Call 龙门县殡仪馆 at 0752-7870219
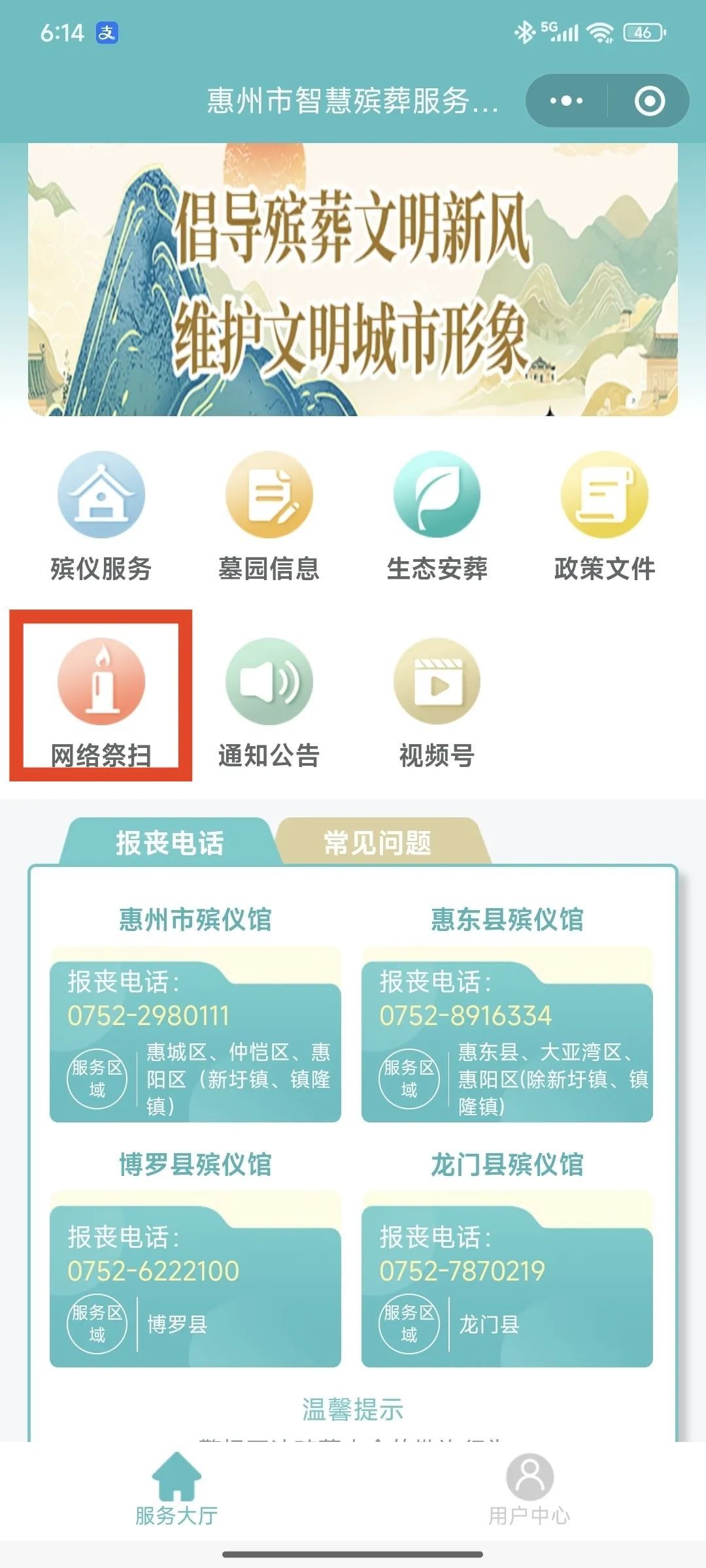Image resolution: width=706 pixels, height=1568 pixels. tap(462, 1271)
